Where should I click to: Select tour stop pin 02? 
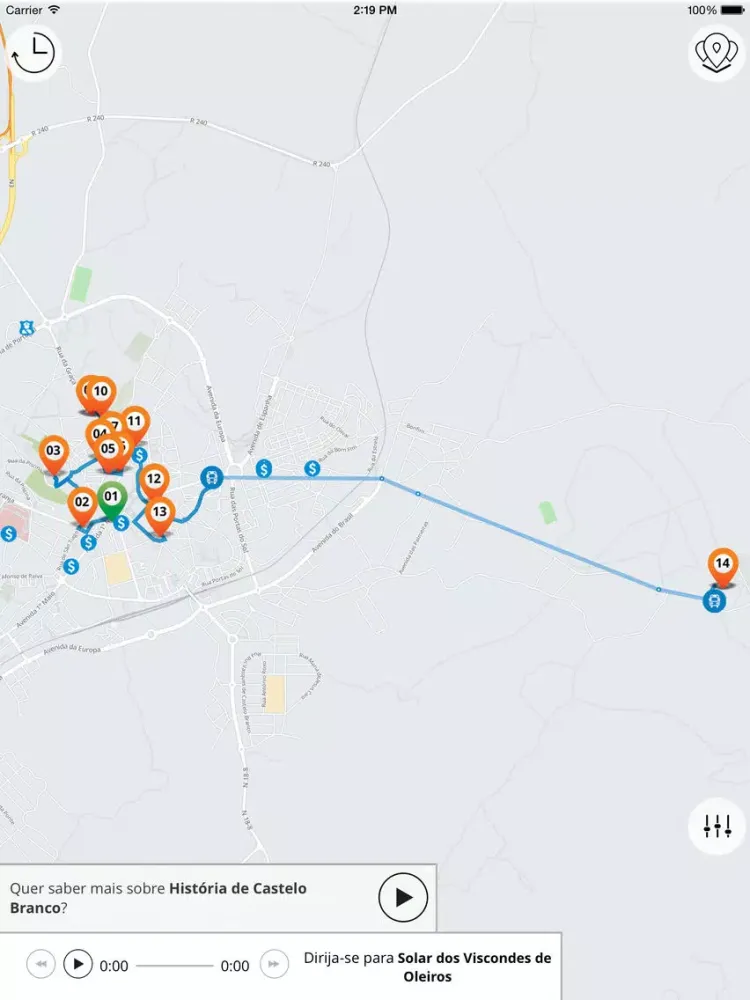pos(82,504)
